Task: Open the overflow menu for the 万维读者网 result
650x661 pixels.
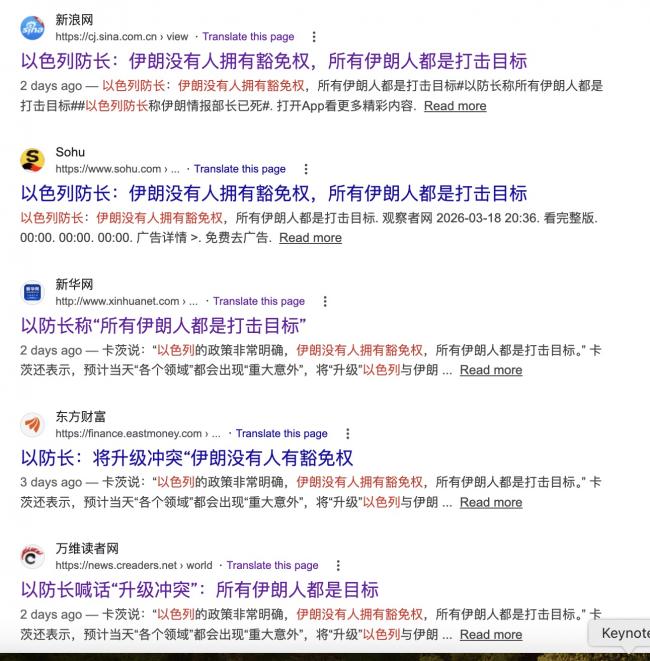Action: (338, 565)
